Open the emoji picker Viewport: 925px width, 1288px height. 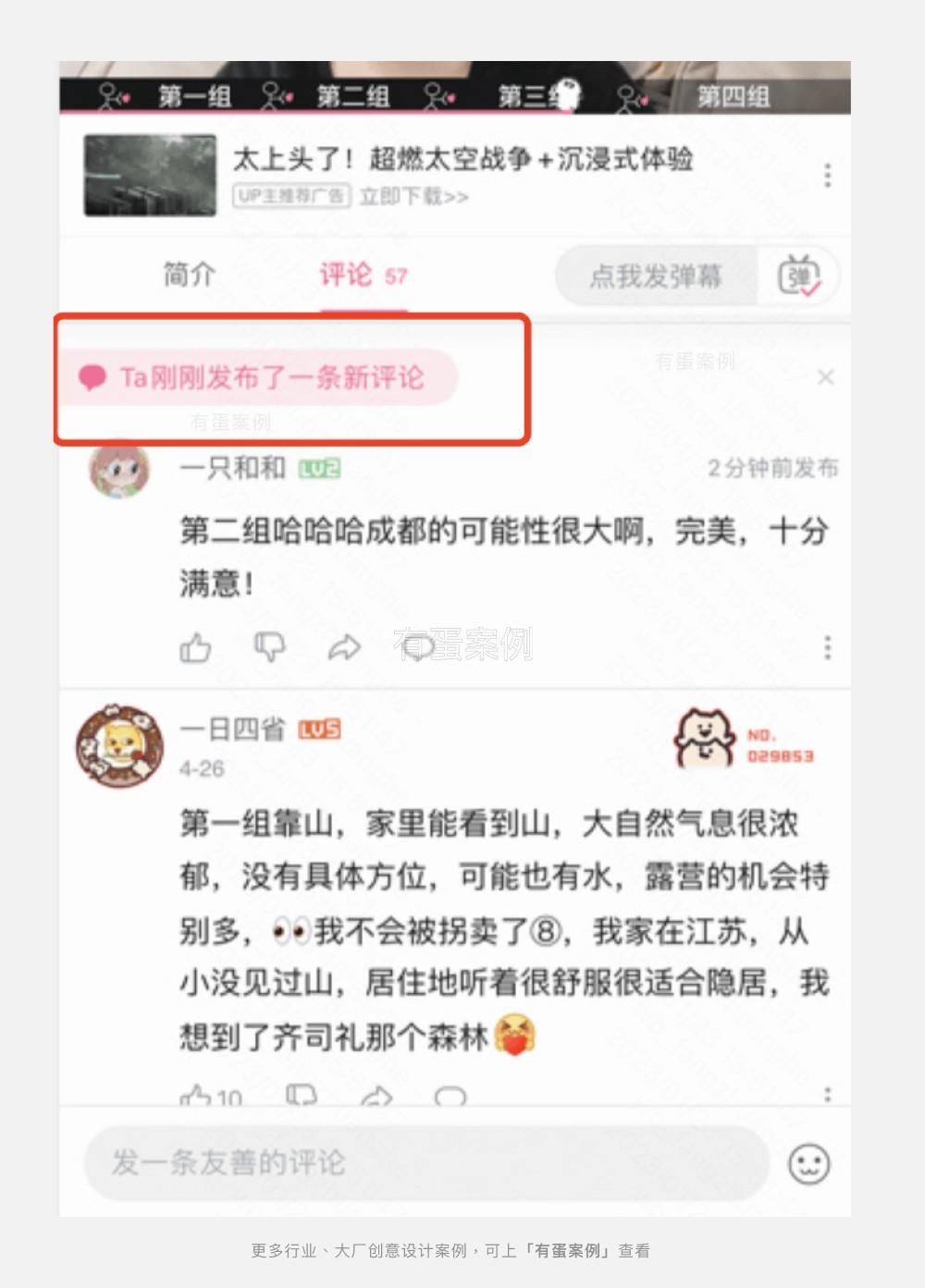point(808,1164)
